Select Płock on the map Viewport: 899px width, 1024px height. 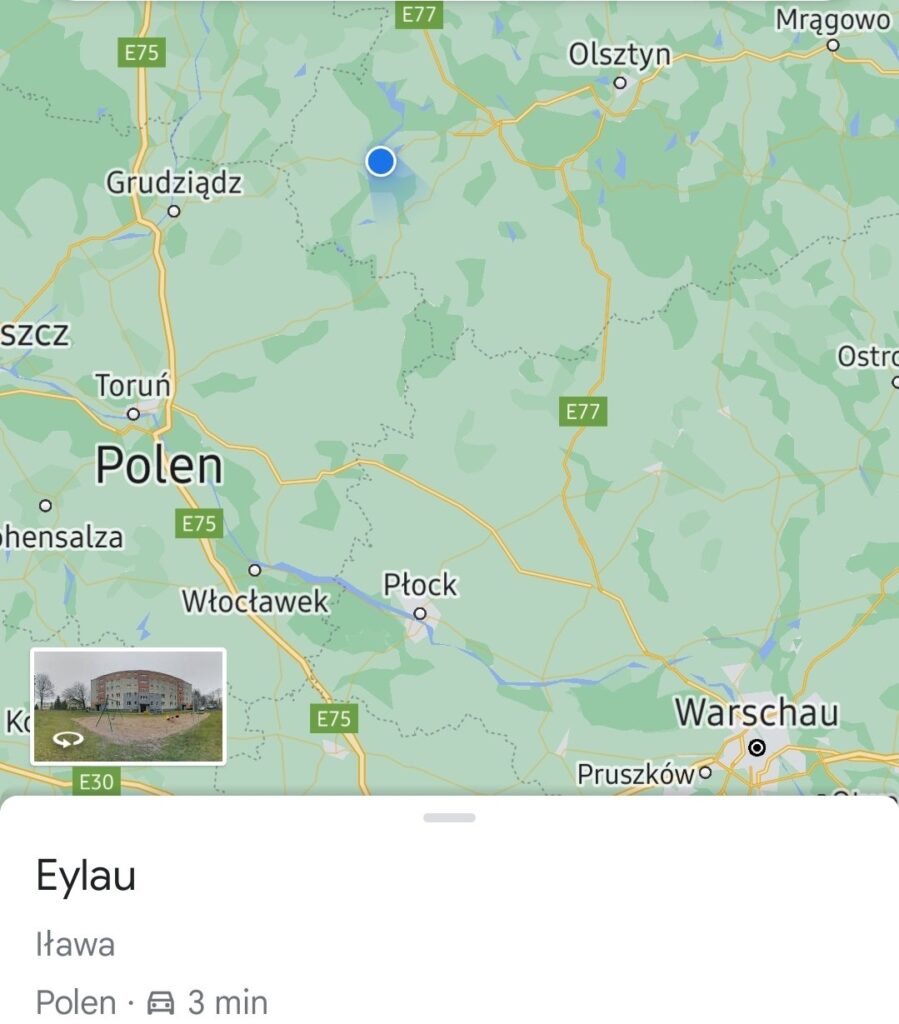[420, 586]
